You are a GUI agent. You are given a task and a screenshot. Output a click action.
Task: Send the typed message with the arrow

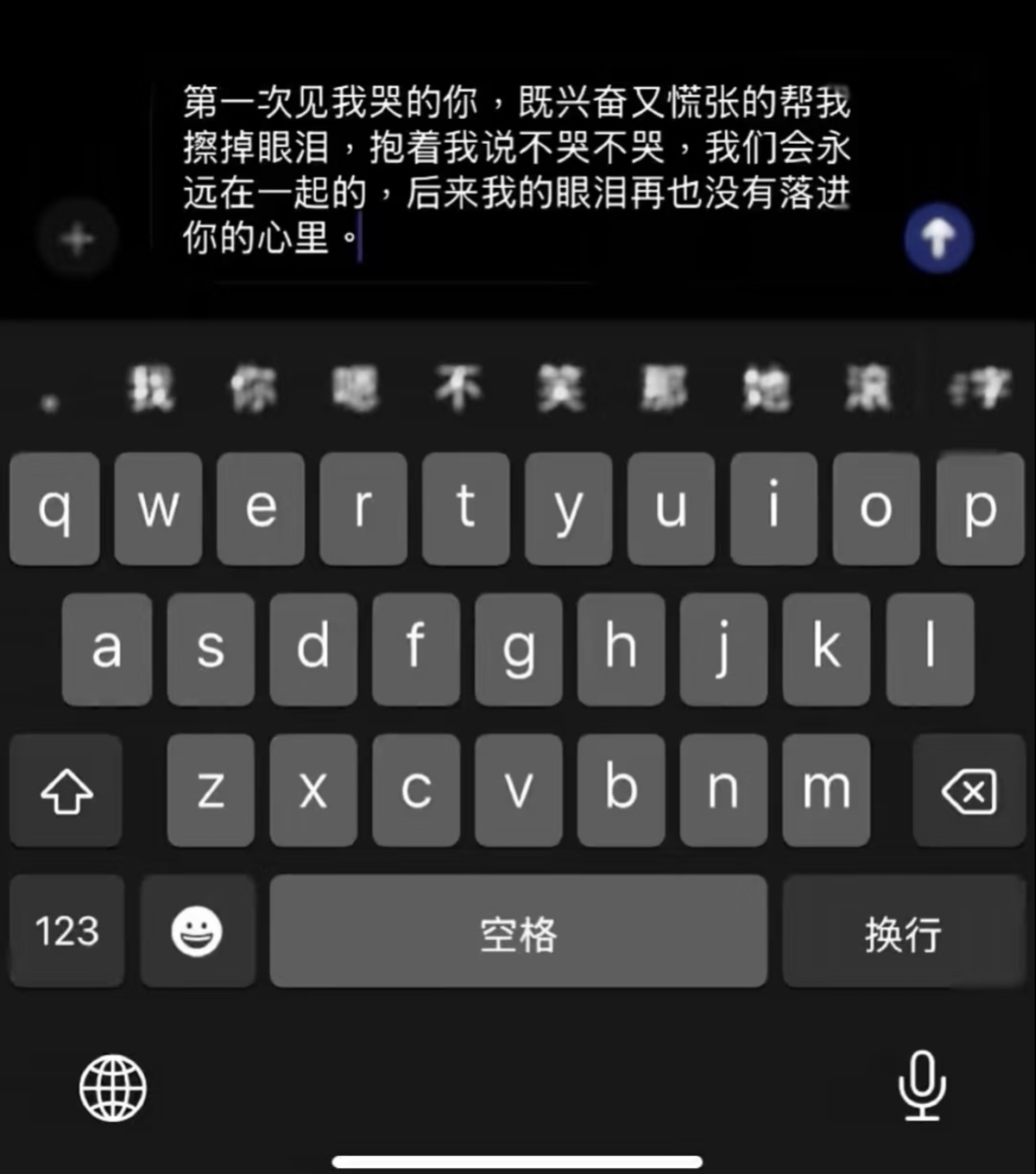[x=938, y=238]
